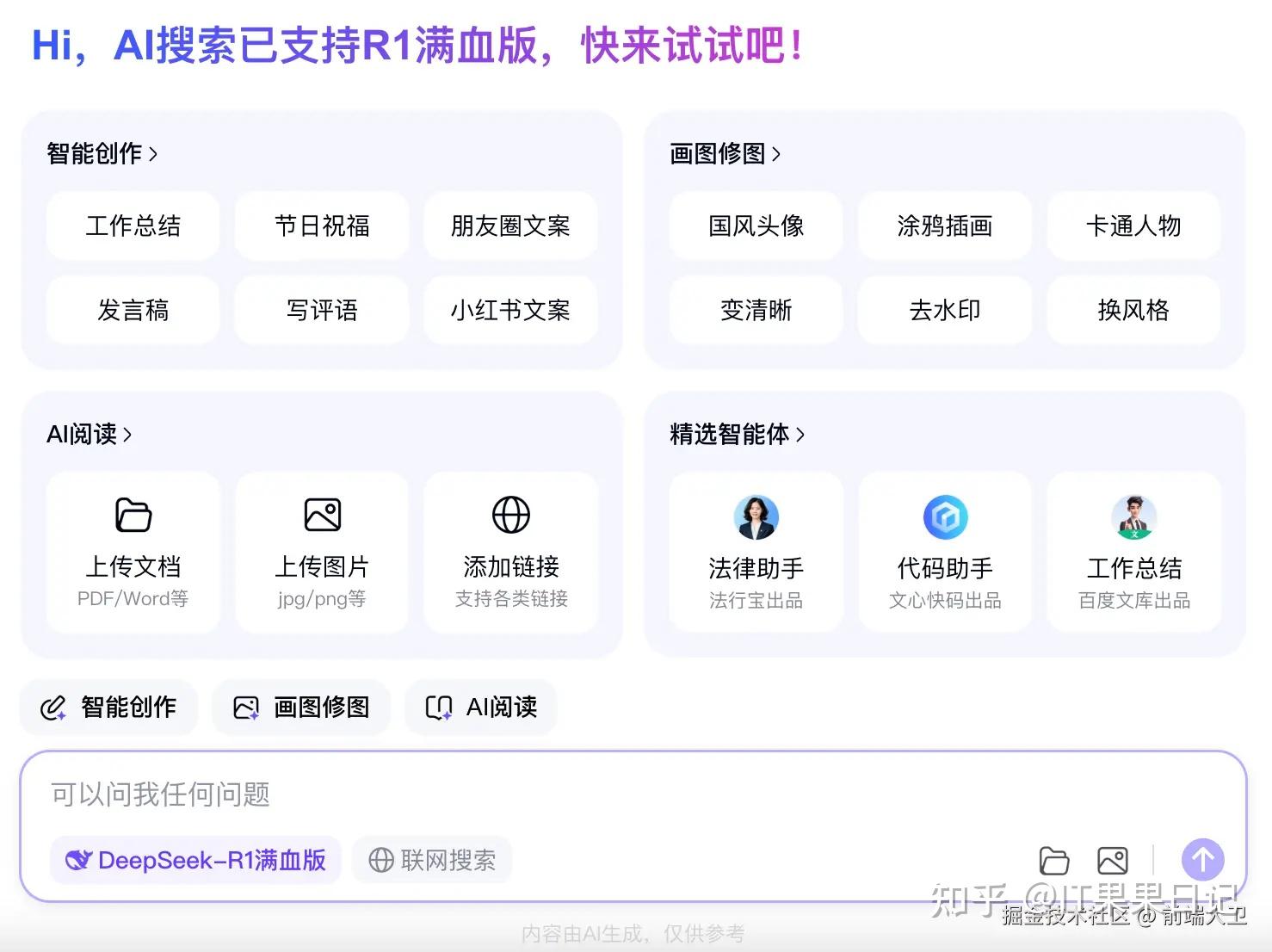The width and height of the screenshot is (1272, 952).
Task: Attach an image in the input box
Action: click(1112, 860)
